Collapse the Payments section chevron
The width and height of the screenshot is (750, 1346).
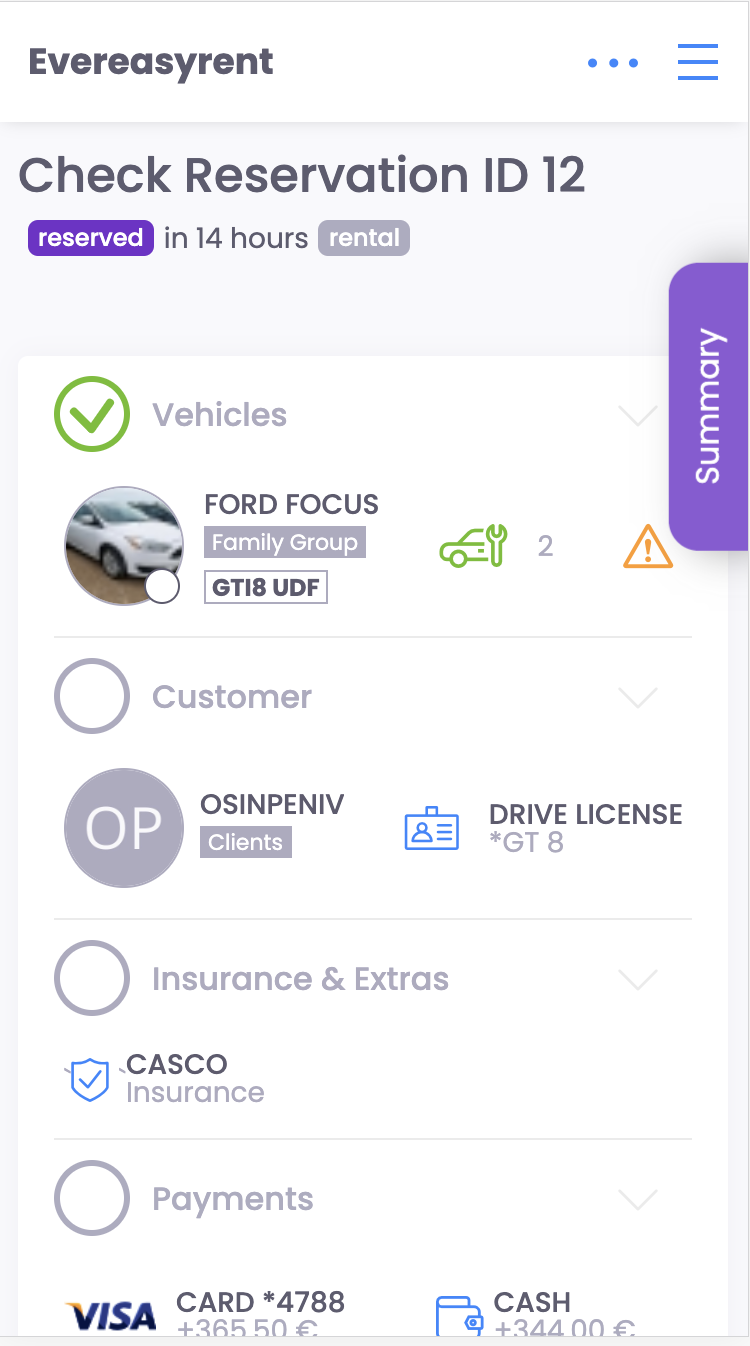(x=638, y=1199)
